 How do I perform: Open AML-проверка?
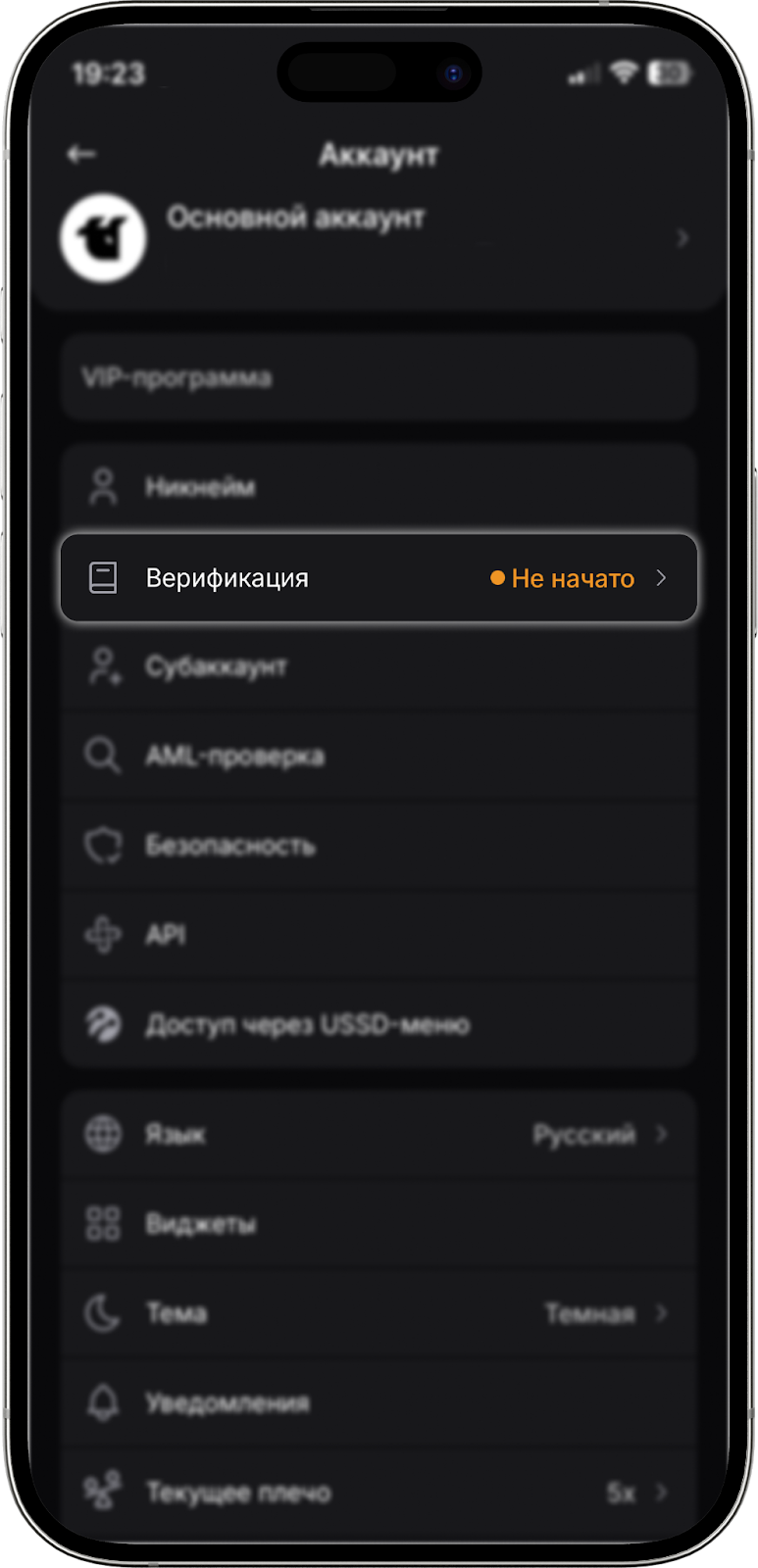pos(378,757)
